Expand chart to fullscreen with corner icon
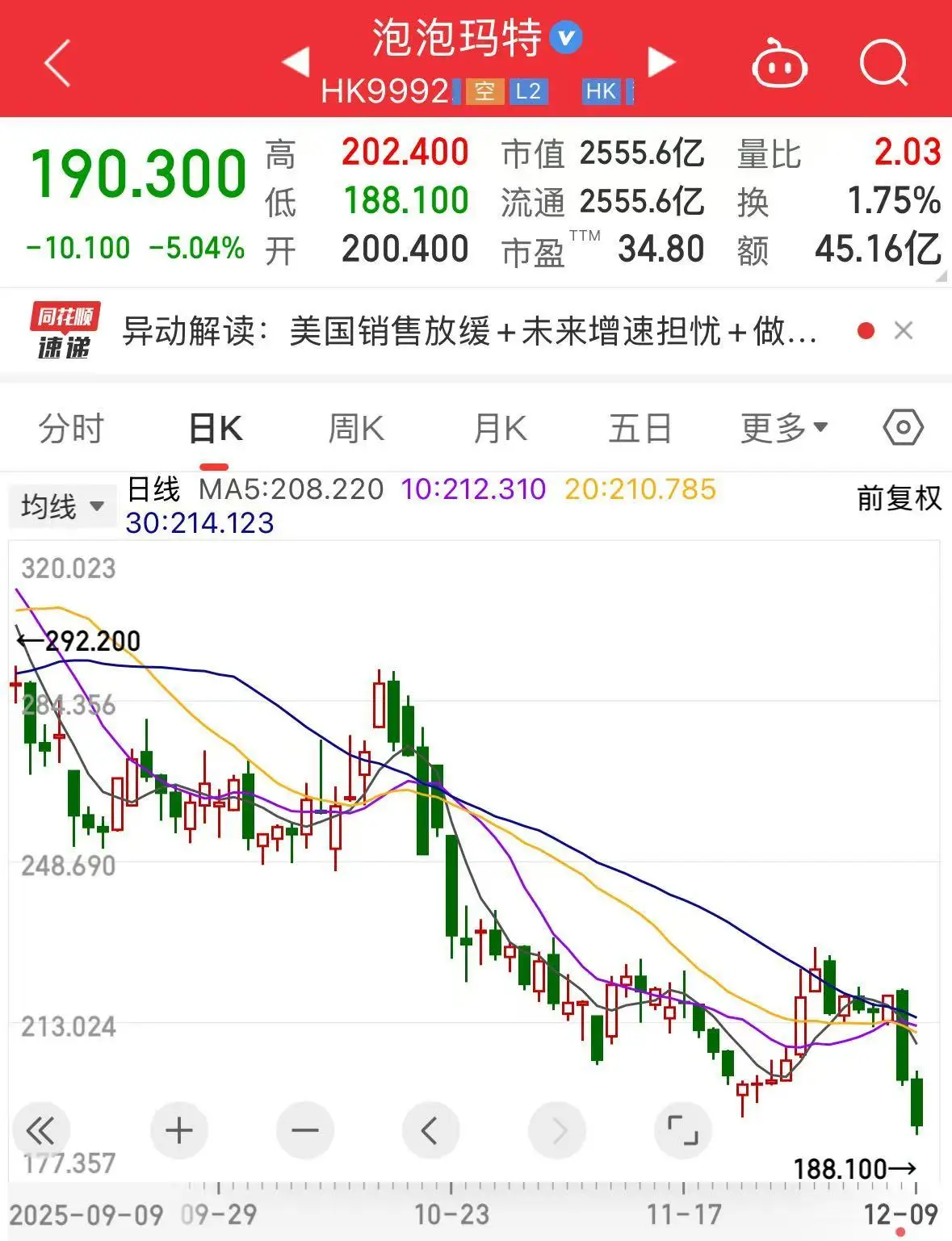Screen dimensions: 952x1241 click(682, 1130)
